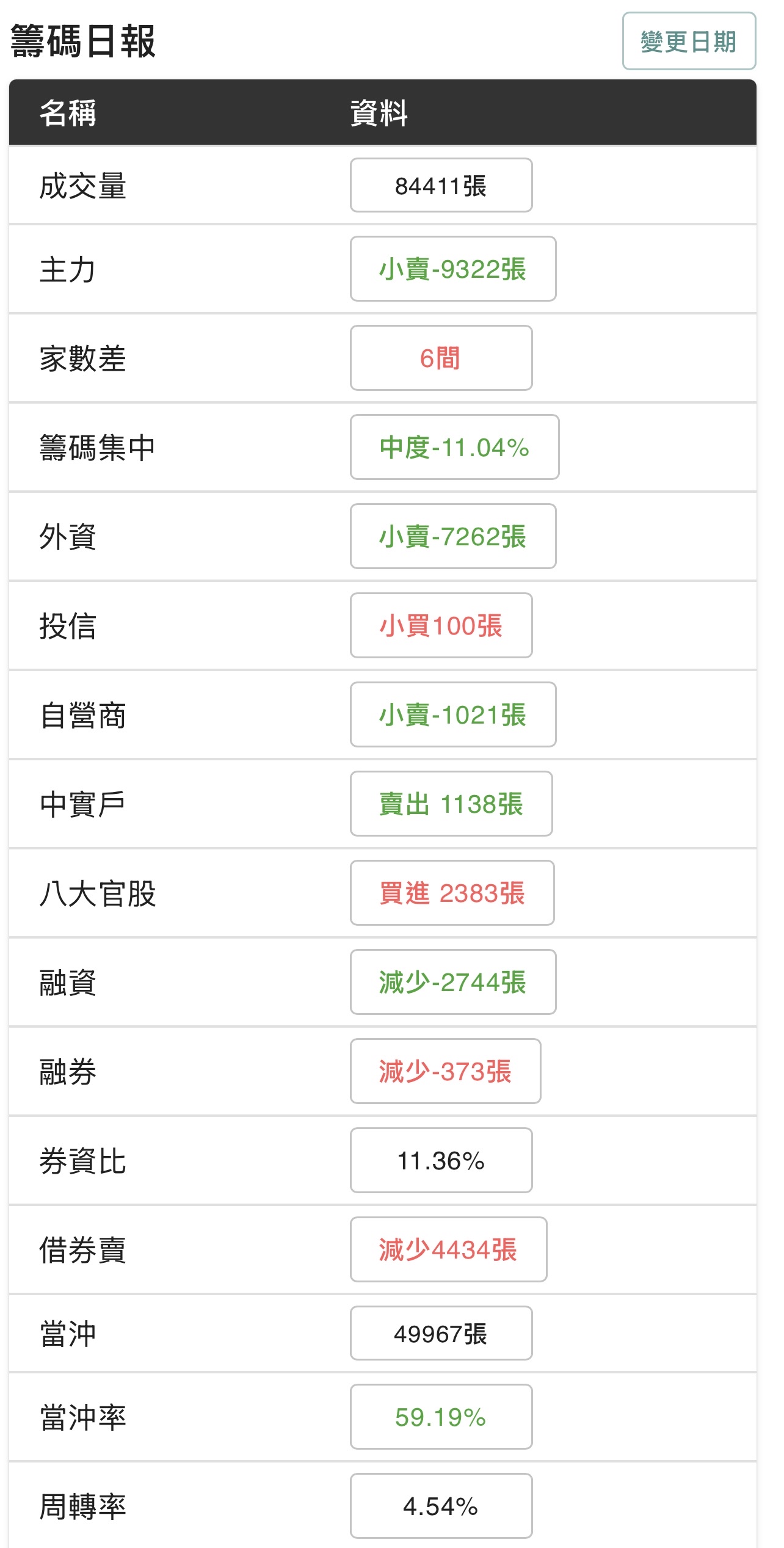Tap the 籌碼集中 中度-11.04% box
Viewport: 784px width, 1548px height.
pyautogui.click(x=454, y=447)
